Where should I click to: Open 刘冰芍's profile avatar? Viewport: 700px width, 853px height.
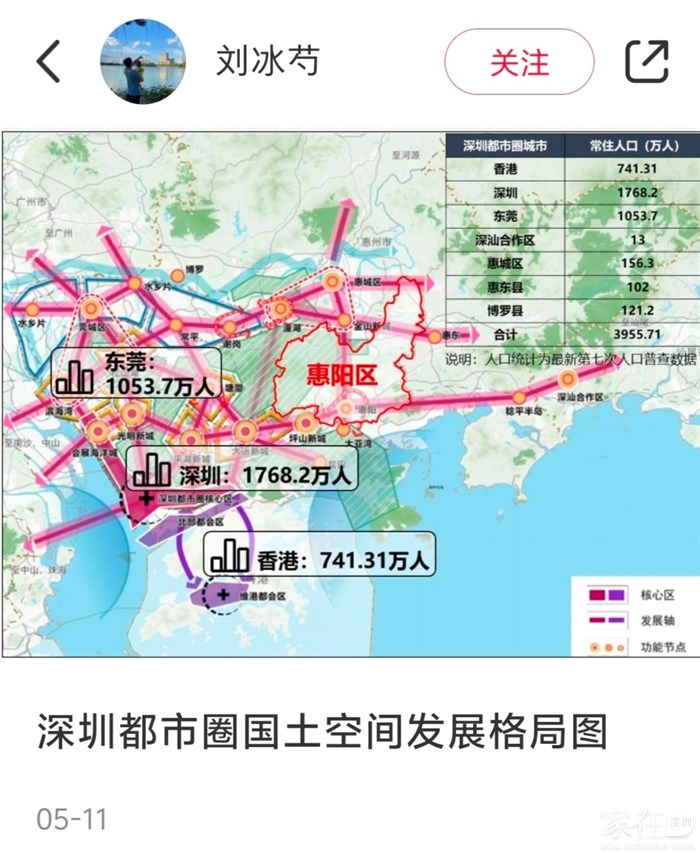[143, 62]
